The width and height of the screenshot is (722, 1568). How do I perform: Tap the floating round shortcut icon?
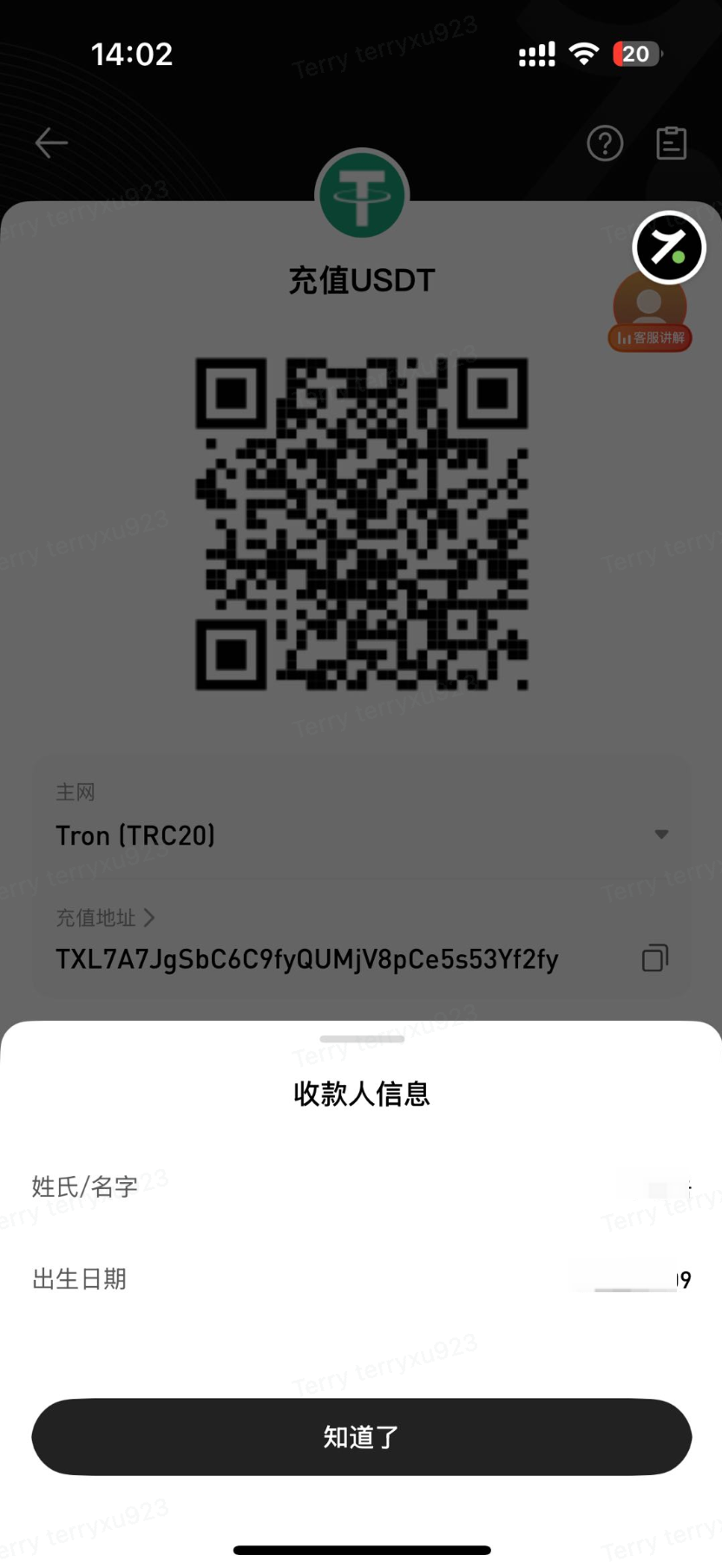pyautogui.click(x=668, y=247)
